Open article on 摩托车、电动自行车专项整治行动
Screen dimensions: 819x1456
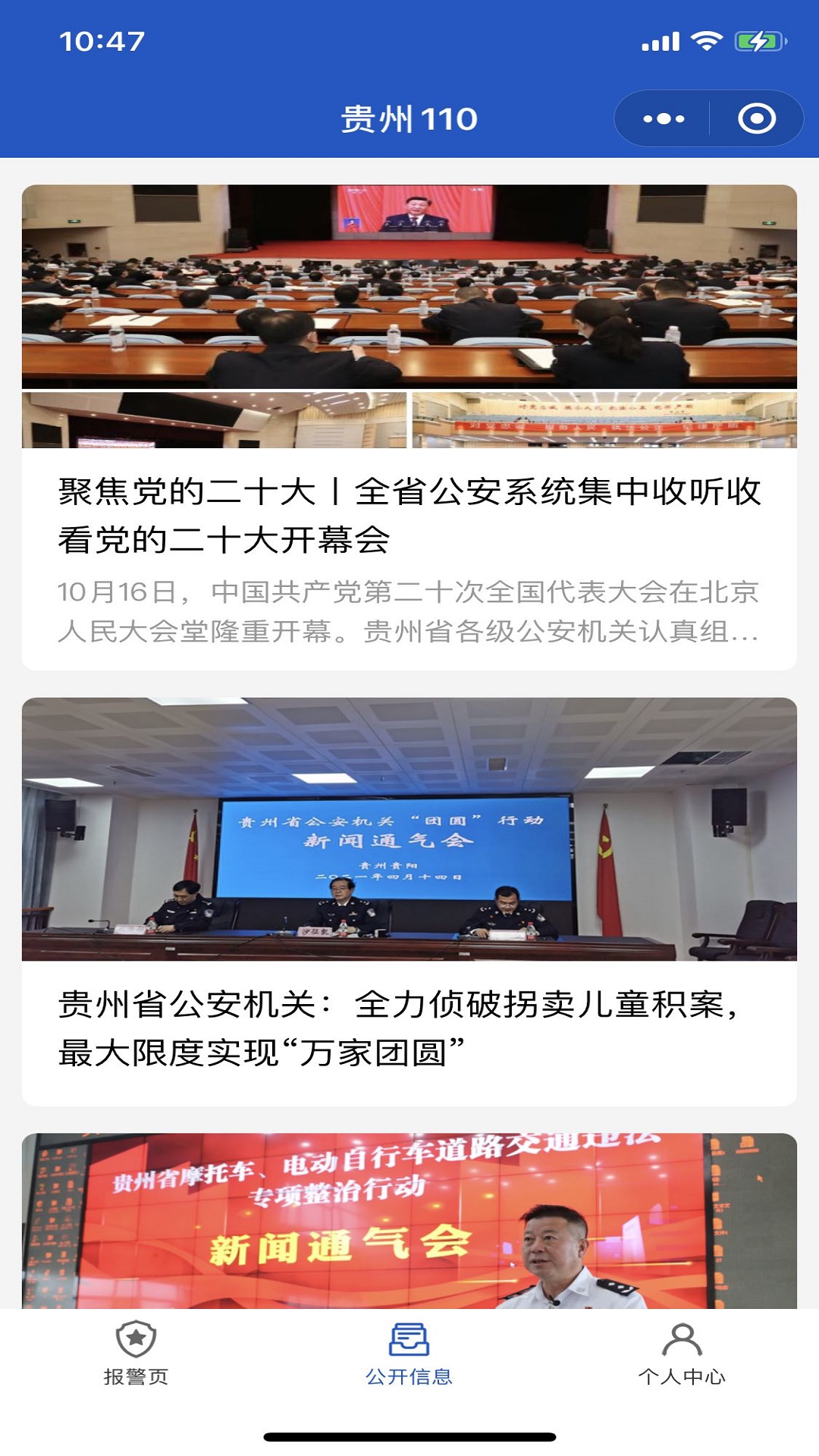point(409,1221)
